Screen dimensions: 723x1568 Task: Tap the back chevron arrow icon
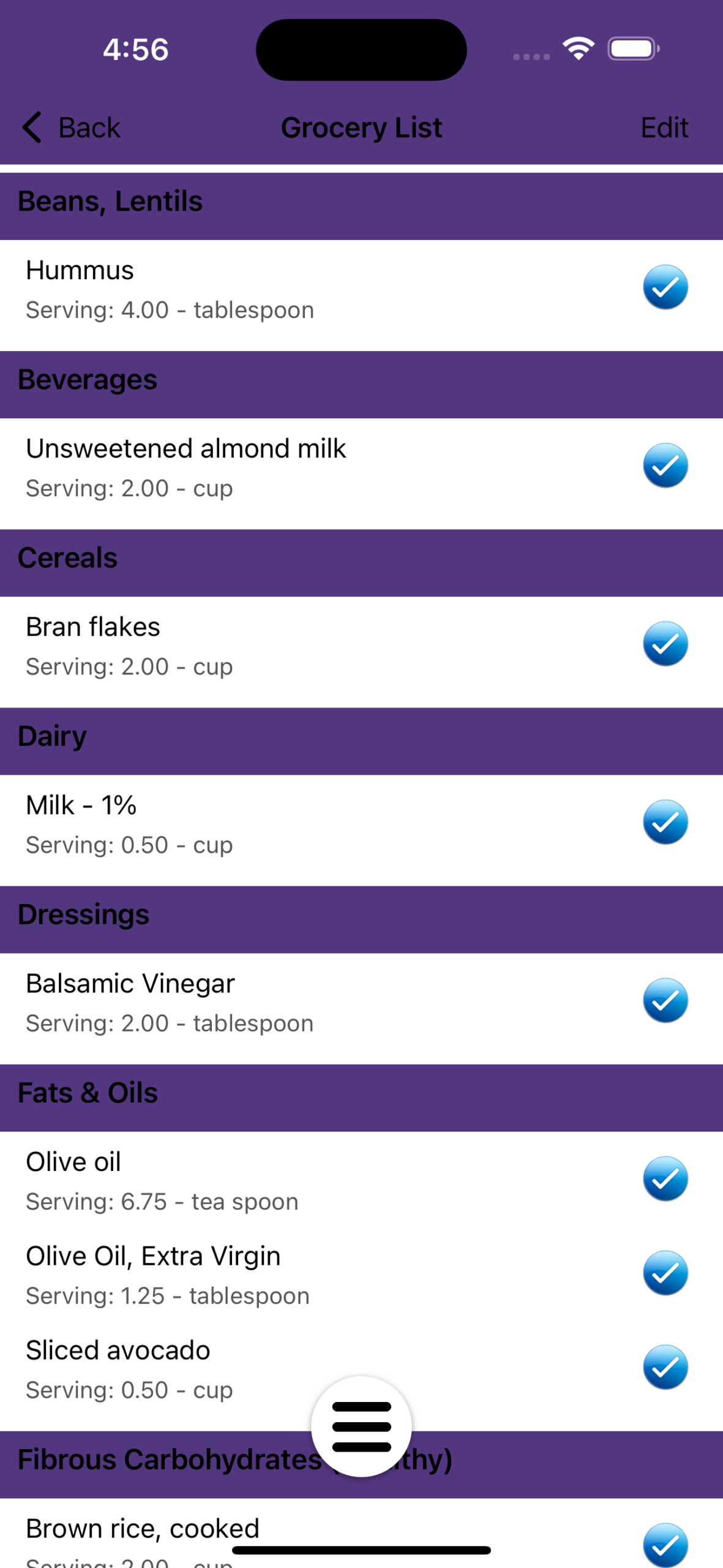click(31, 127)
